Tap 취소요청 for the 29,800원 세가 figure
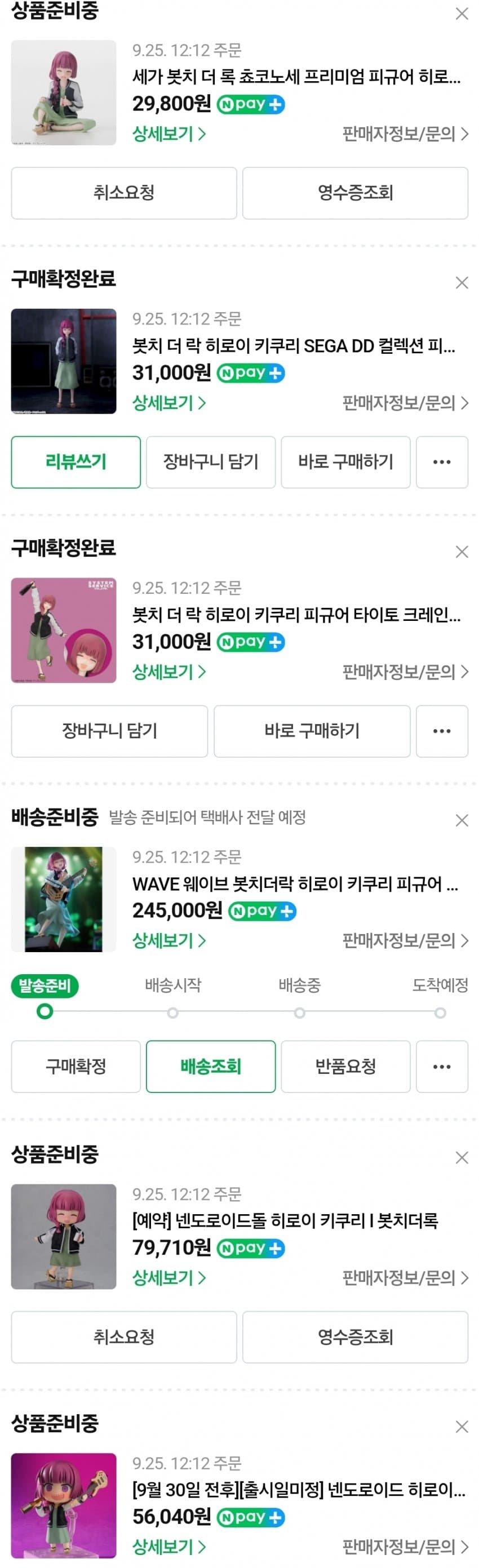 tap(123, 193)
